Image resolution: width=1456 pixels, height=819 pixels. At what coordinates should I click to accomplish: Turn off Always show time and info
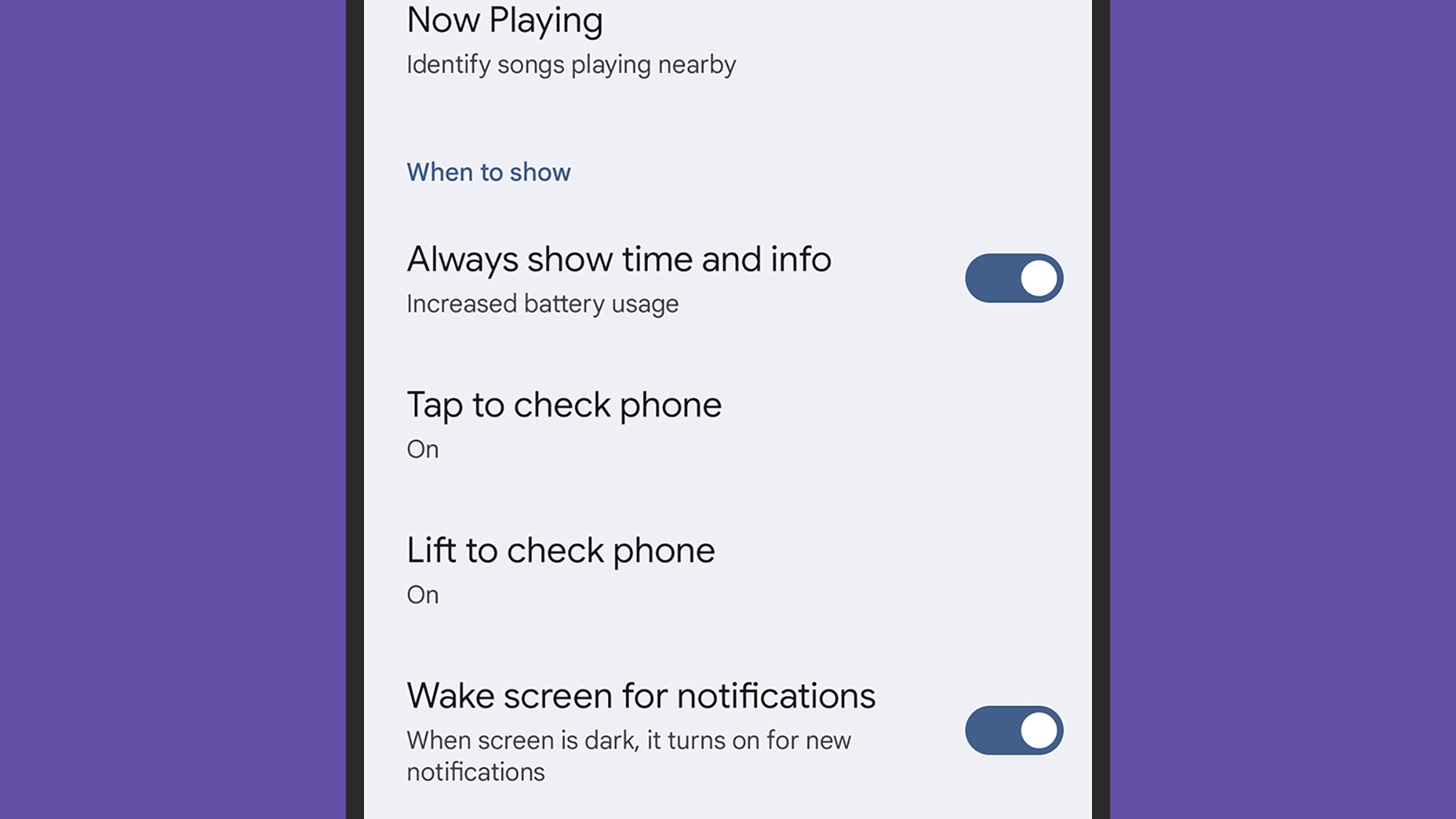tap(1013, 278)
